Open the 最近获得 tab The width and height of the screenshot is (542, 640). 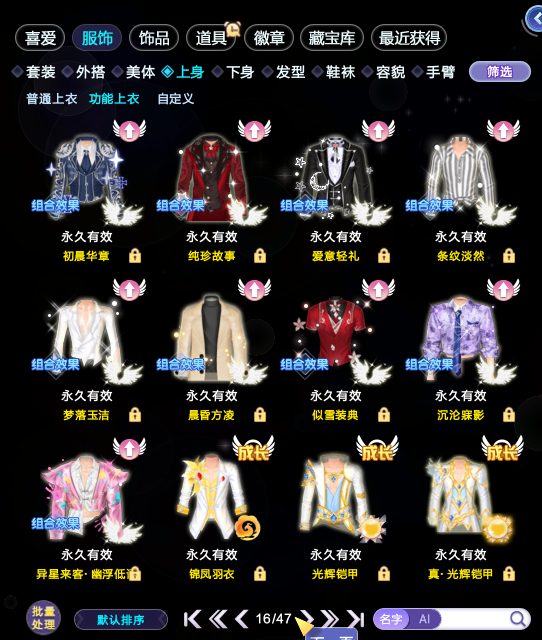tap(409, 38)
